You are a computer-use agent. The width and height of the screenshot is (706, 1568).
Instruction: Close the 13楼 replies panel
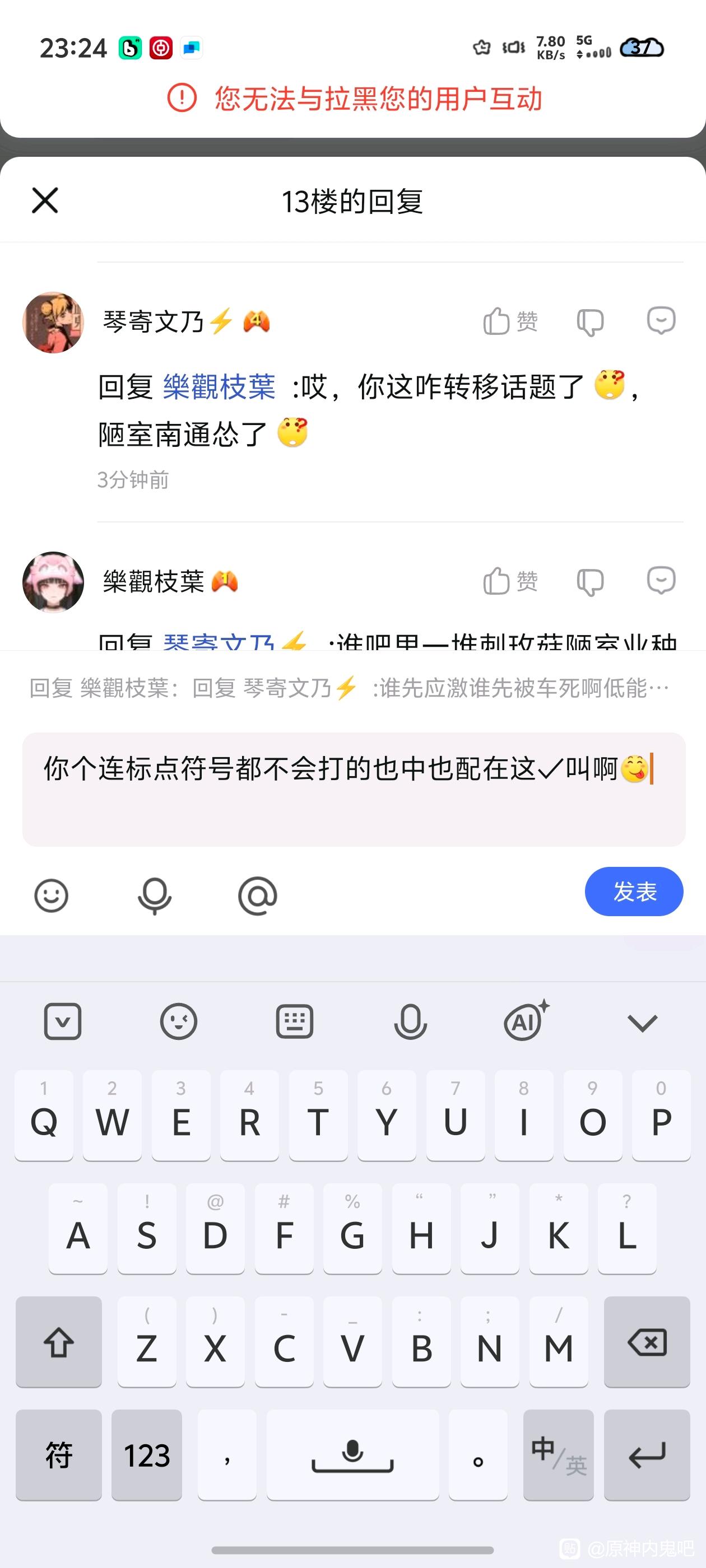tap(45, 200)
